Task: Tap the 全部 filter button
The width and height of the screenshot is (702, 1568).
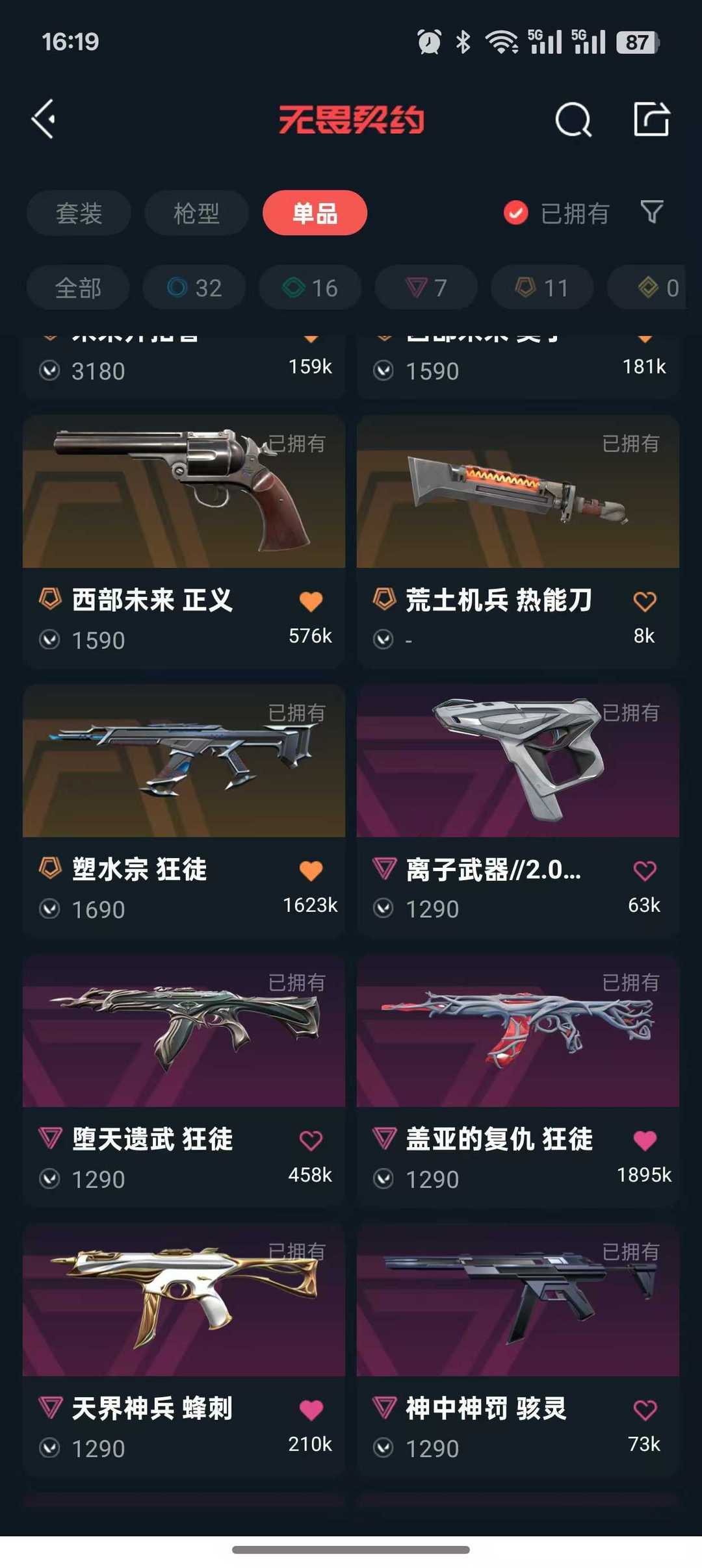Action: point(78,287)
